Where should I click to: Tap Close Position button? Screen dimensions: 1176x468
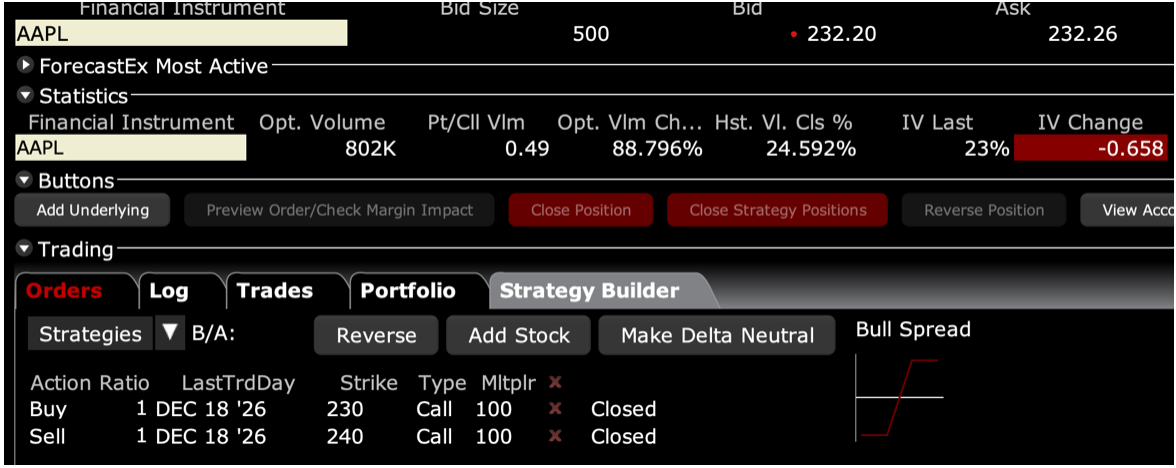tap(580, 211)
